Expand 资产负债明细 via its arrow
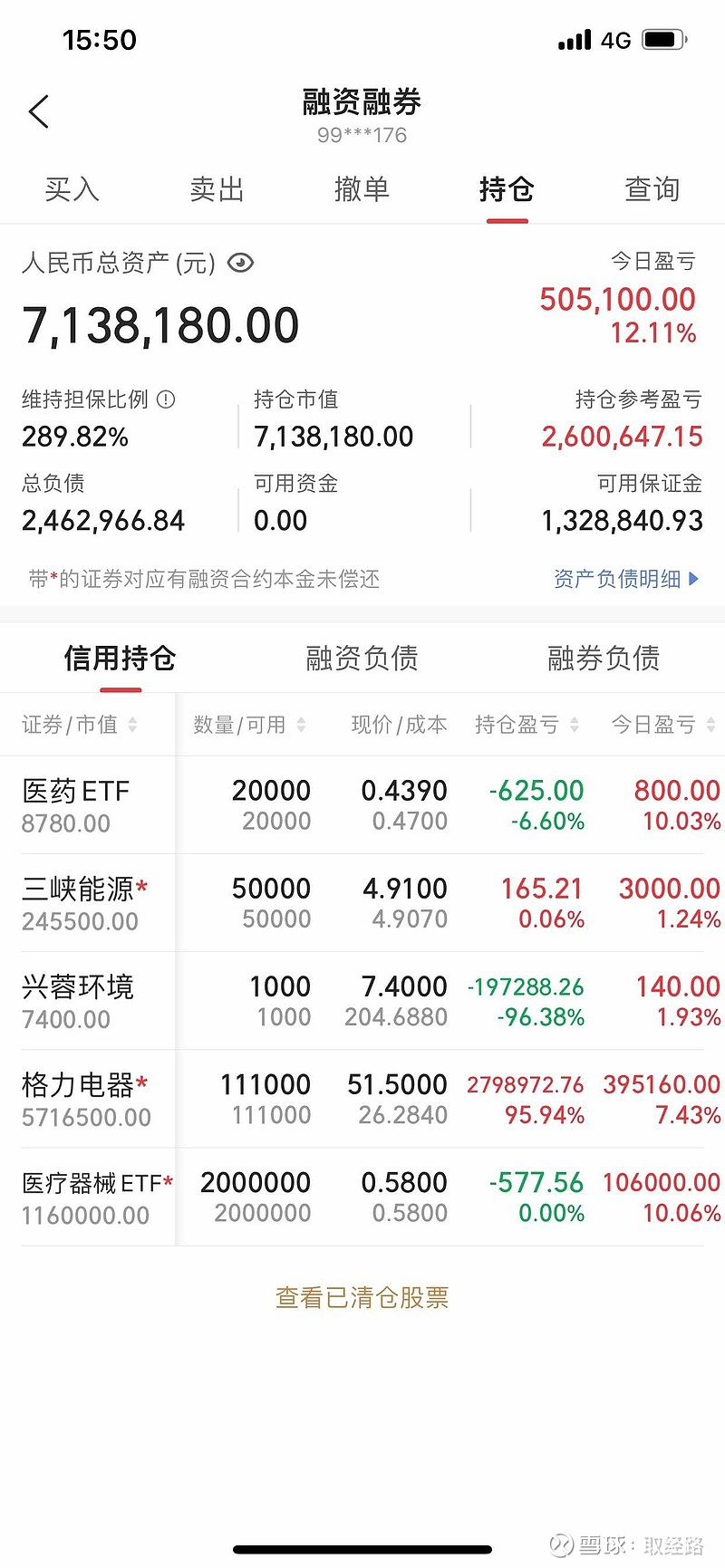Image resolution: width=725 pixels, height=1568 pixels. [692, 579]
